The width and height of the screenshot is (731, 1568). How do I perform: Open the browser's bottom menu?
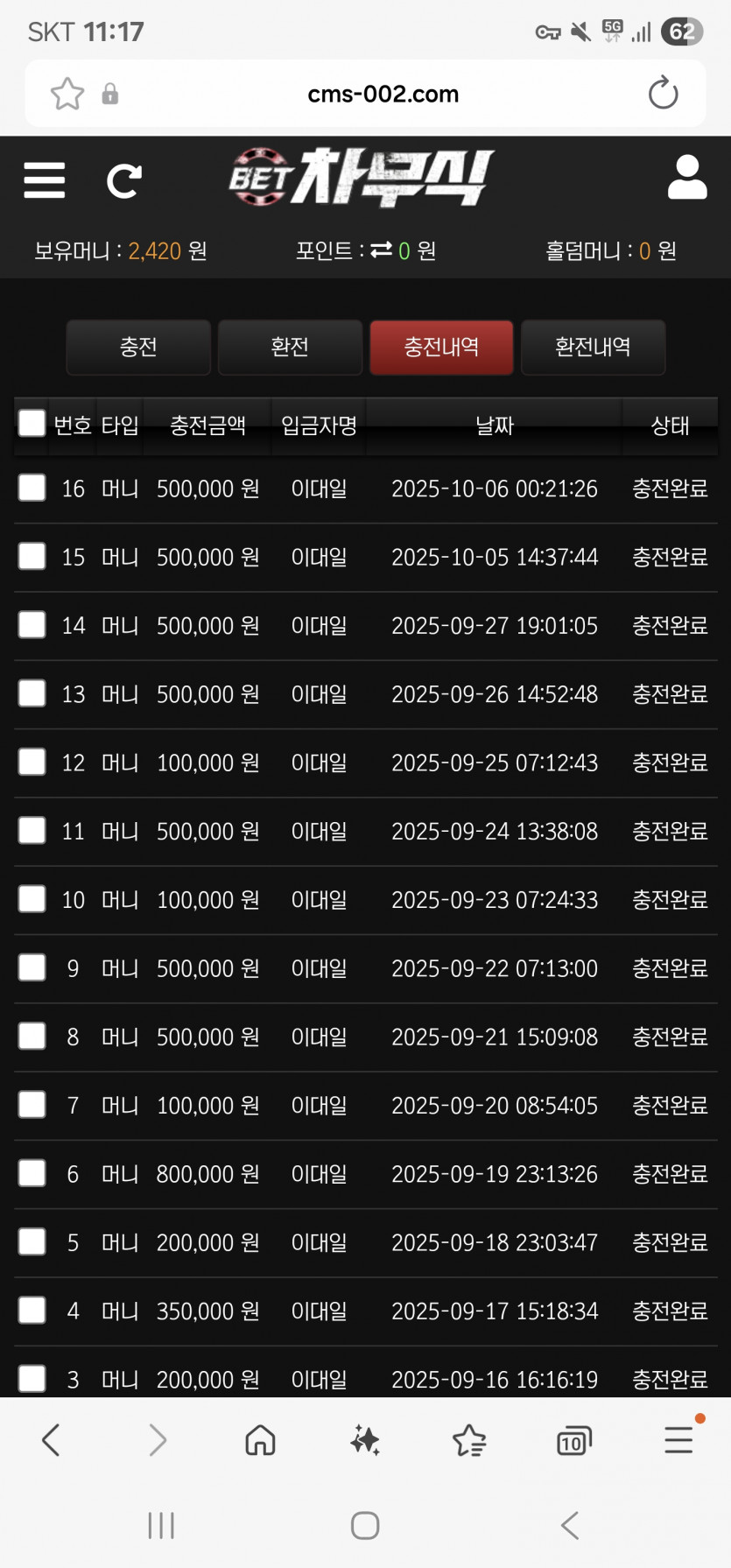(679, 1438)
